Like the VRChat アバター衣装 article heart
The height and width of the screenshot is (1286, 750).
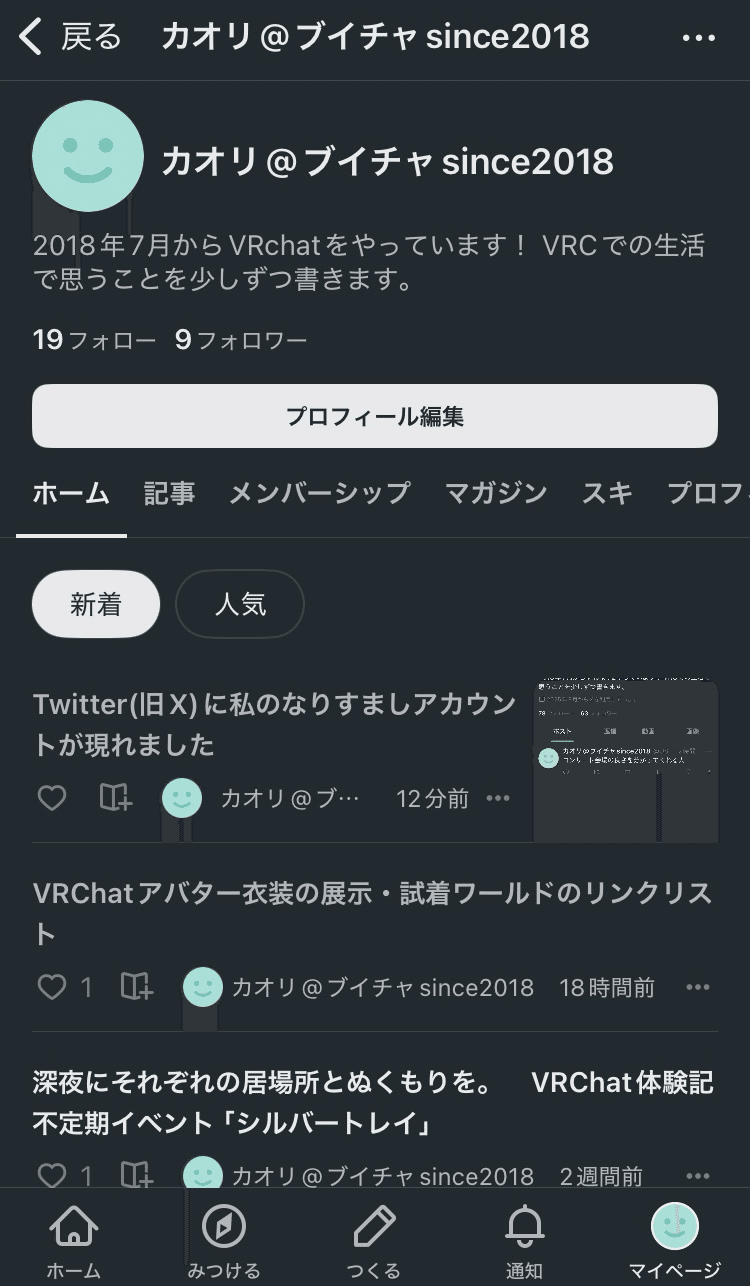tap(51, 987)
